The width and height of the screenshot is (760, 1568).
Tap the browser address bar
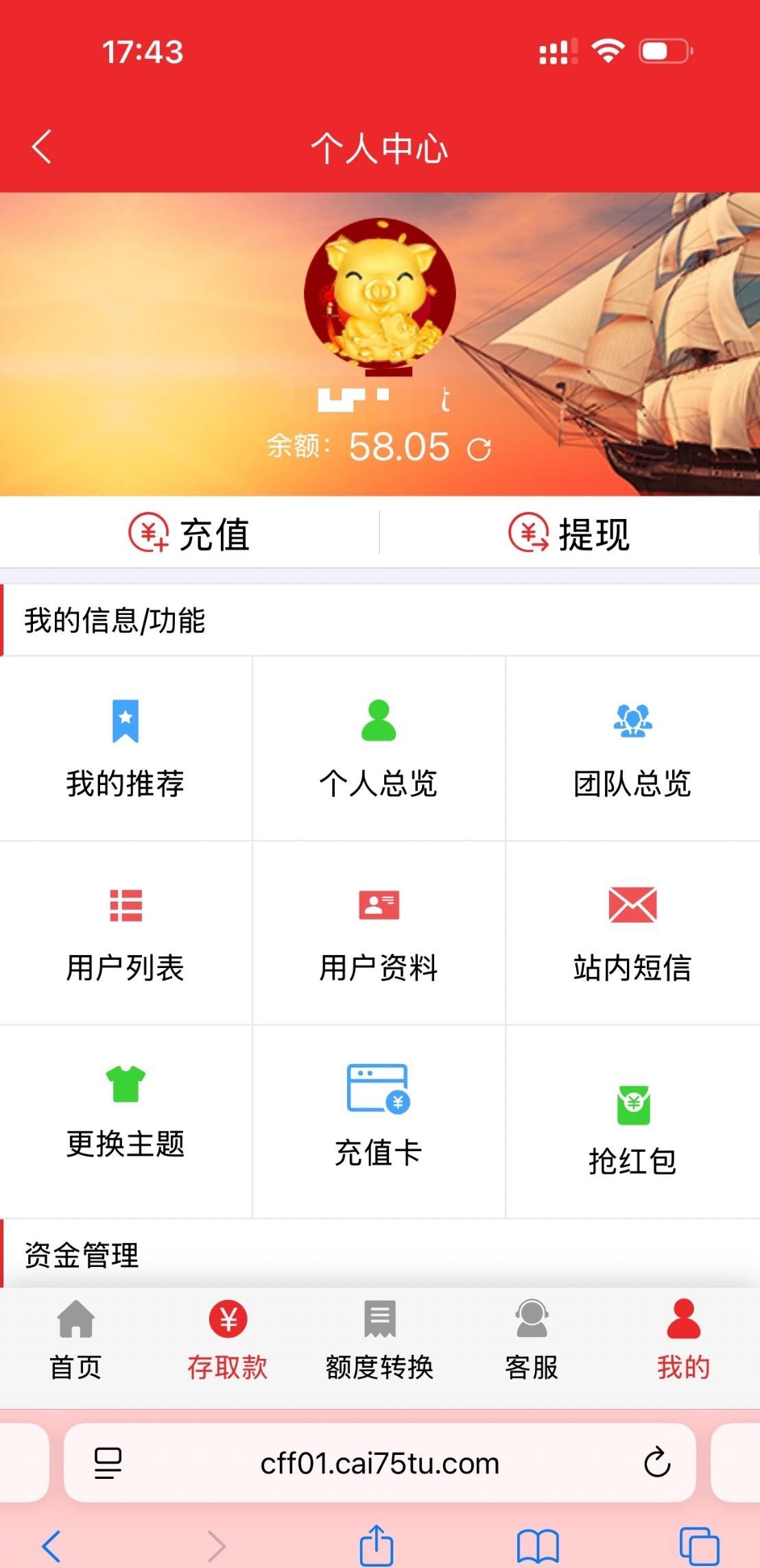(x=379, y=1463)
